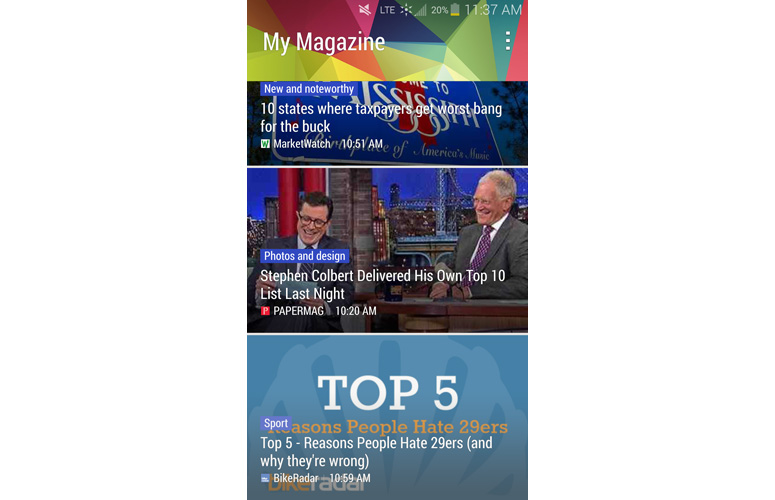The width and height of the screenshot is (775, 500).
Task: Open the Stephen Colbert Top 10 article
Action: pyautogui.click(x=385, y=284)
